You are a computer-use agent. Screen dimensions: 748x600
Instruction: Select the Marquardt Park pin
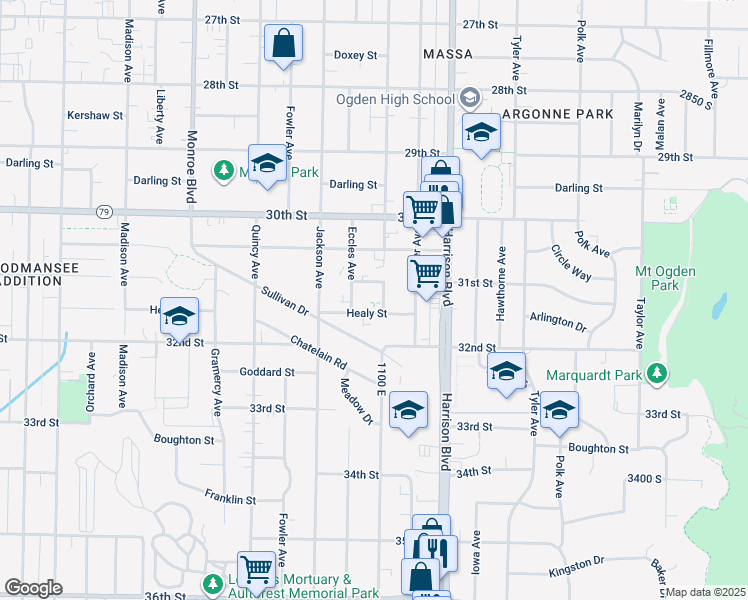point(656,374)
